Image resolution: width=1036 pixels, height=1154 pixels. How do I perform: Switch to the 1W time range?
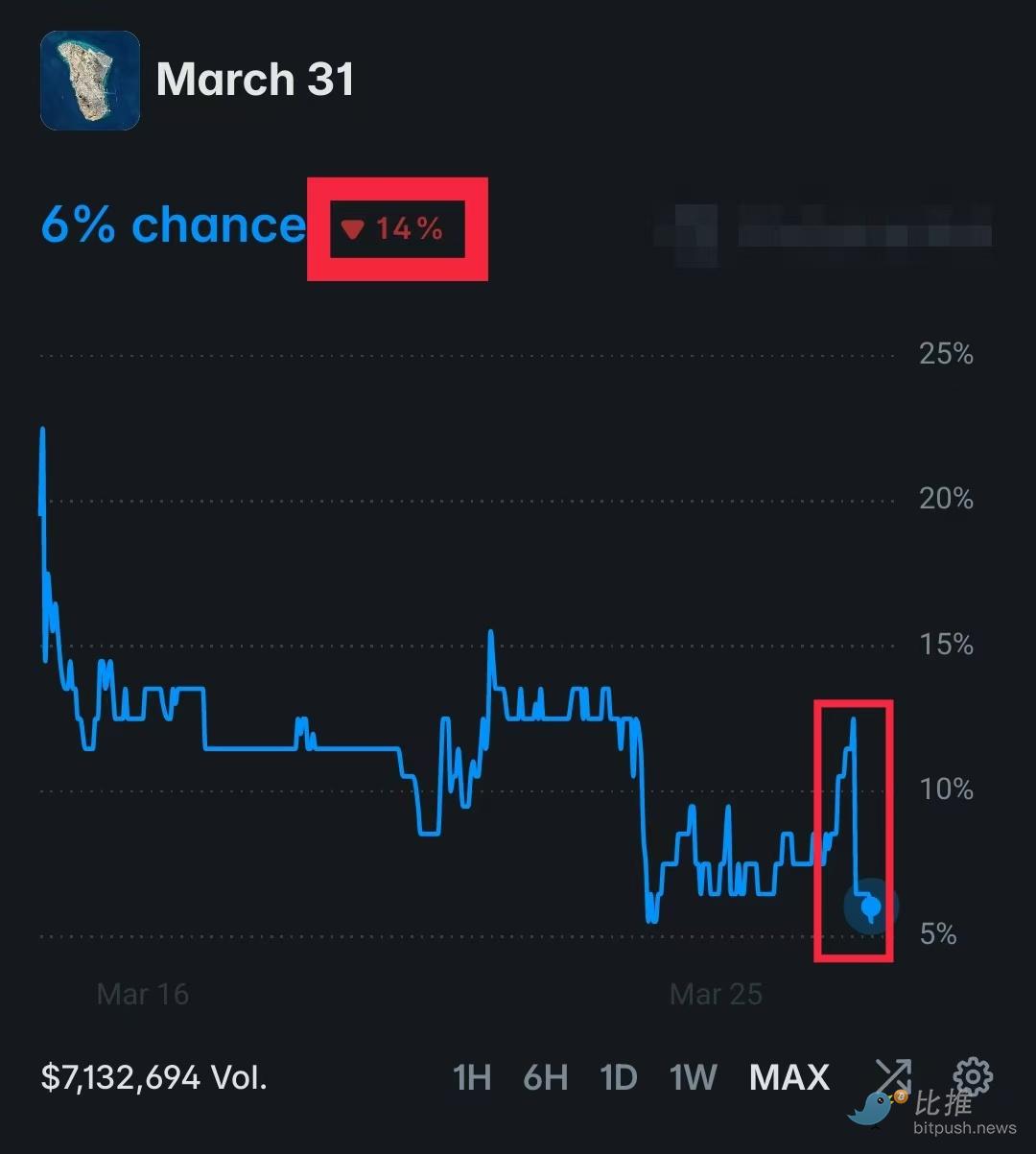(x=693, y=1077)
